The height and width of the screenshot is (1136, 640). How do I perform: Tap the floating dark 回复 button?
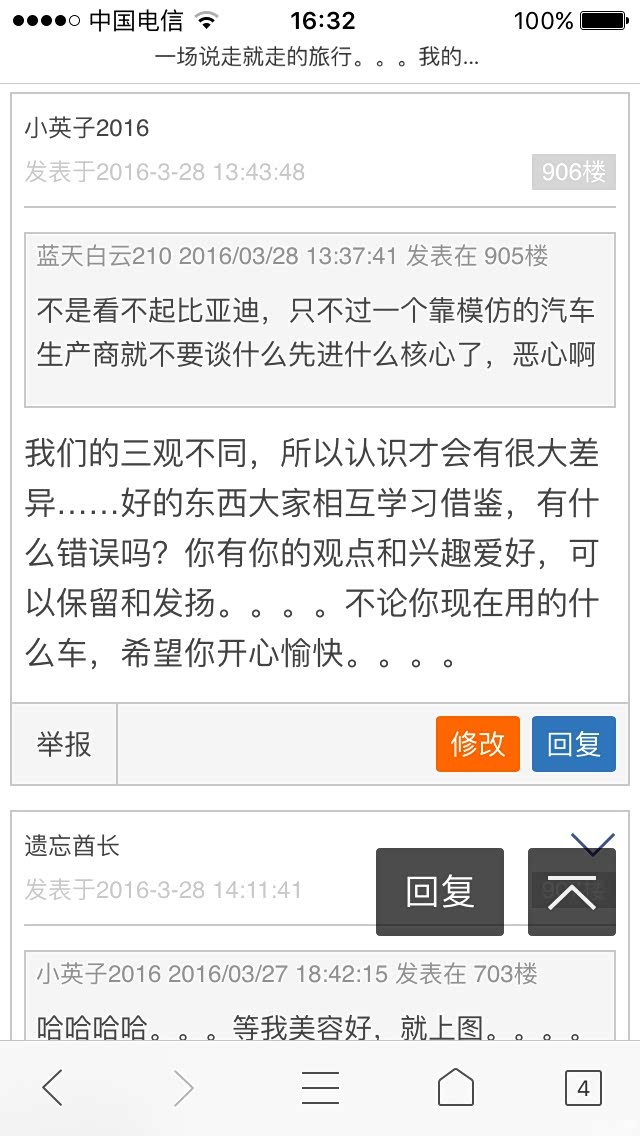tap(440, 892)
